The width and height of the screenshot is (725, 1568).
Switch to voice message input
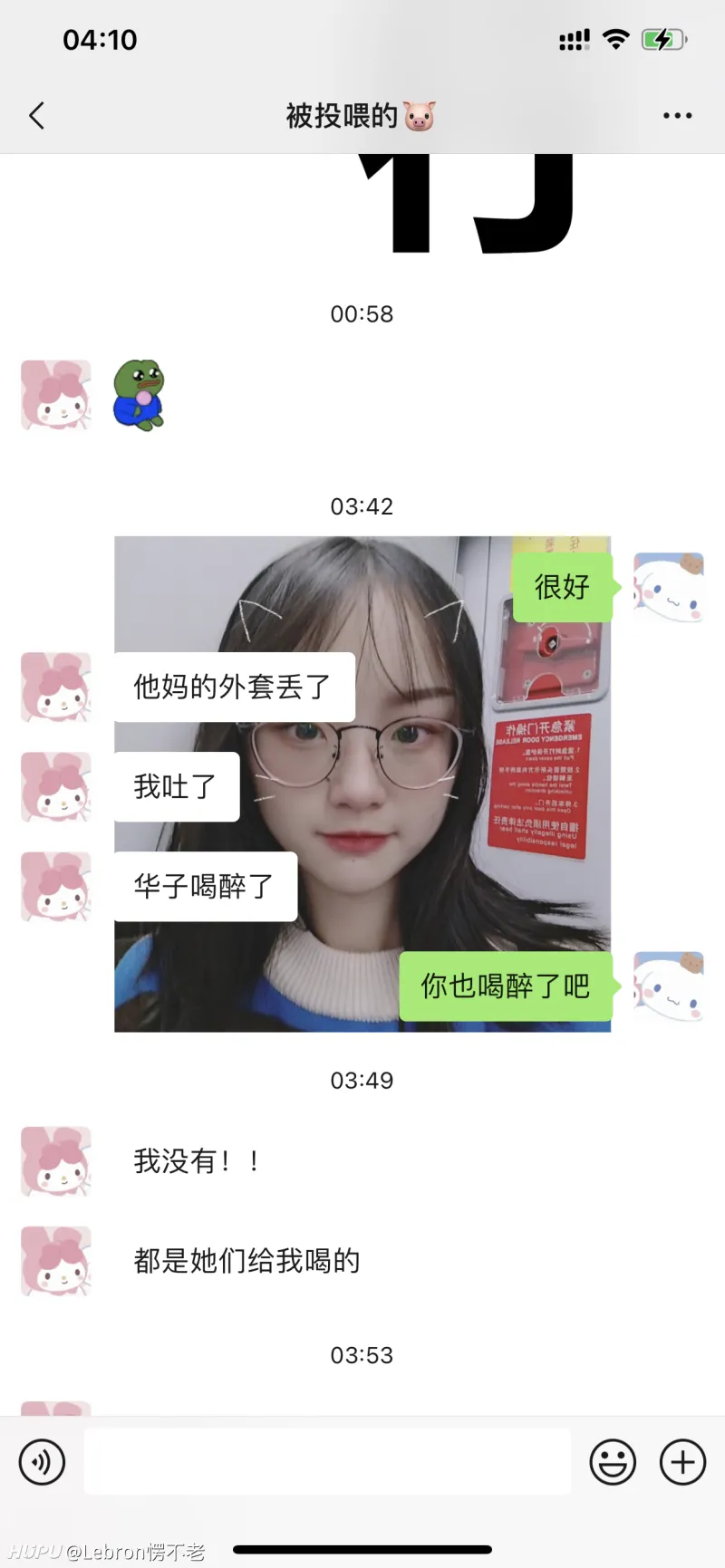(42, 1461)
